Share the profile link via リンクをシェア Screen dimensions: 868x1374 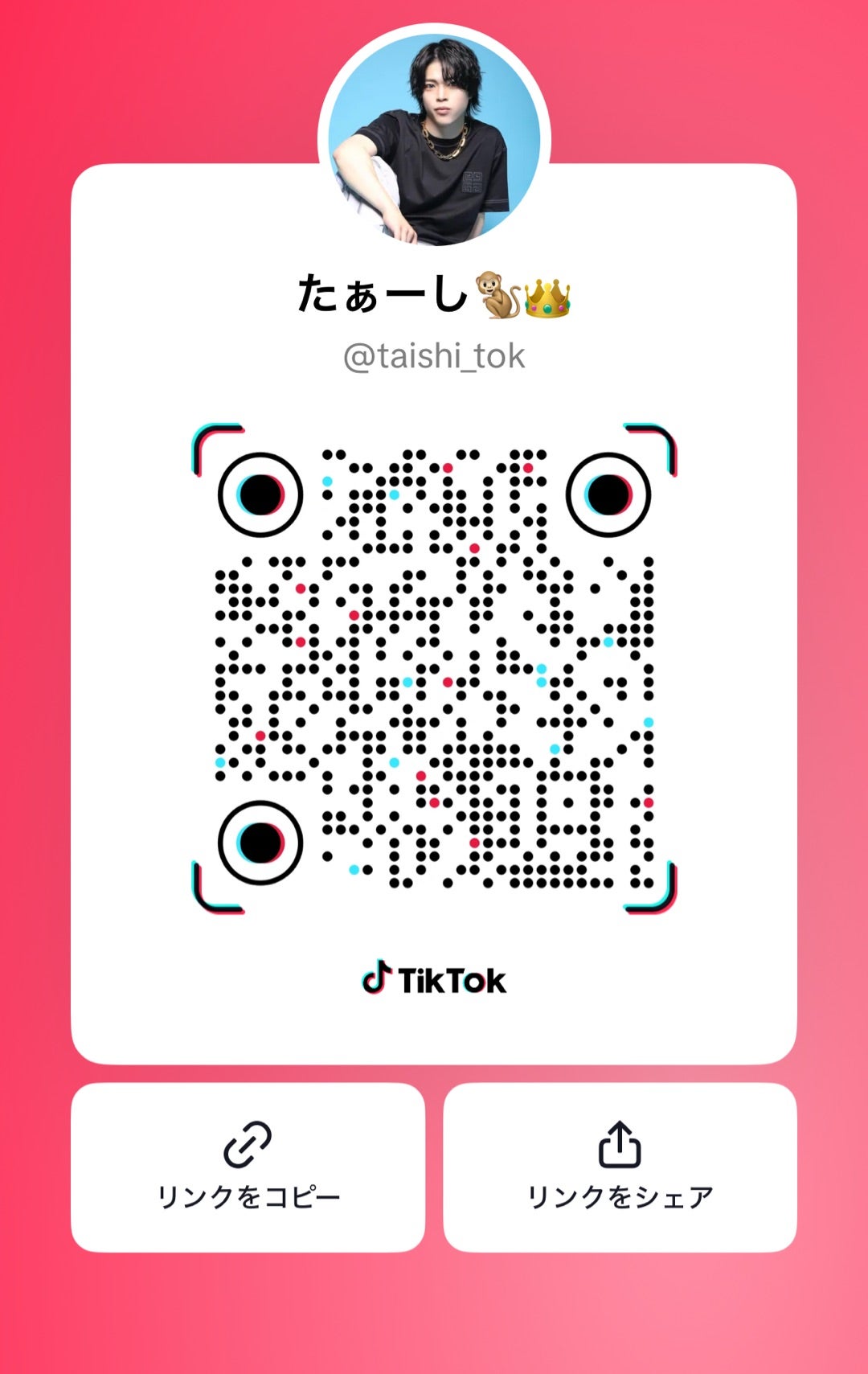pos(620,1167)
